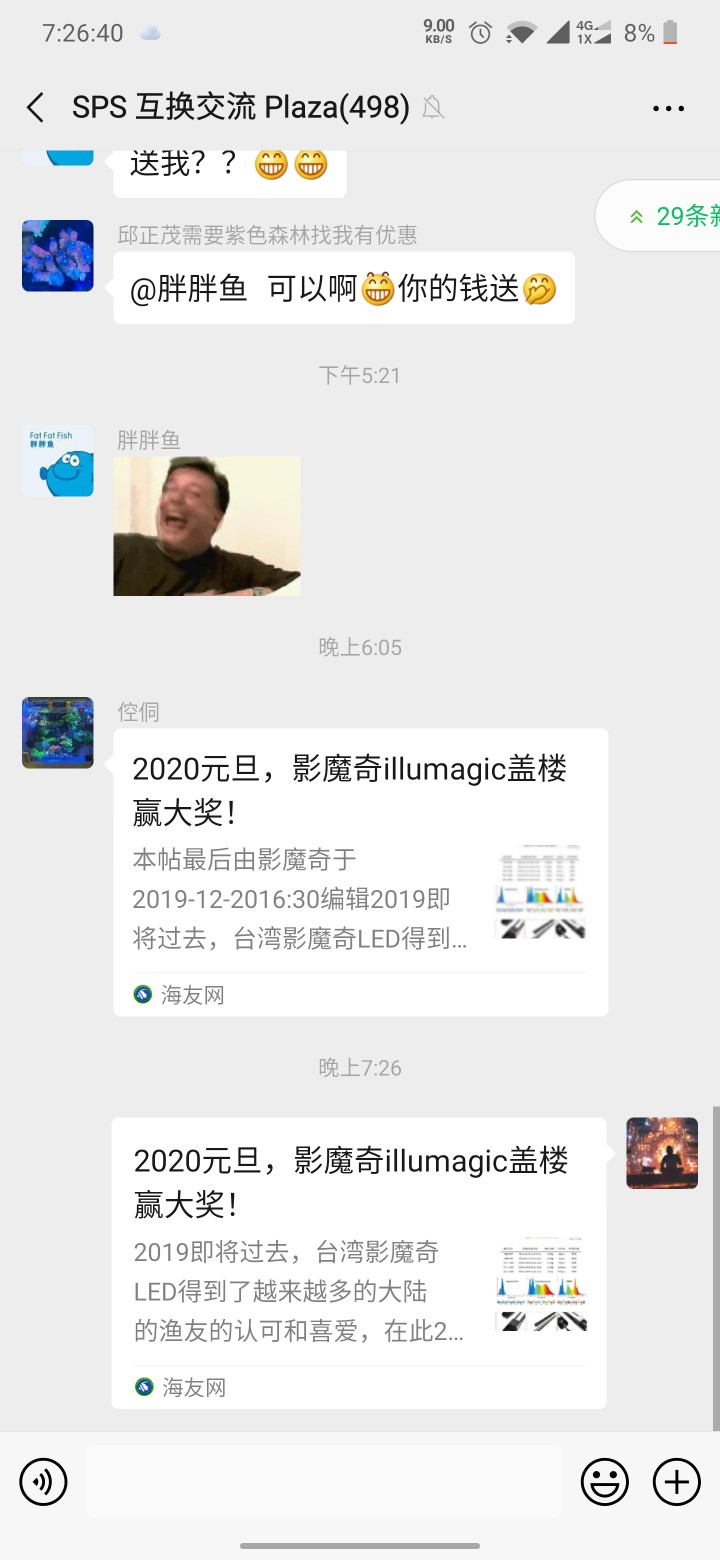Go back from the SPS group chat
The height and width of the screenshot is (1560, 720).
click(x=36, y=108)
